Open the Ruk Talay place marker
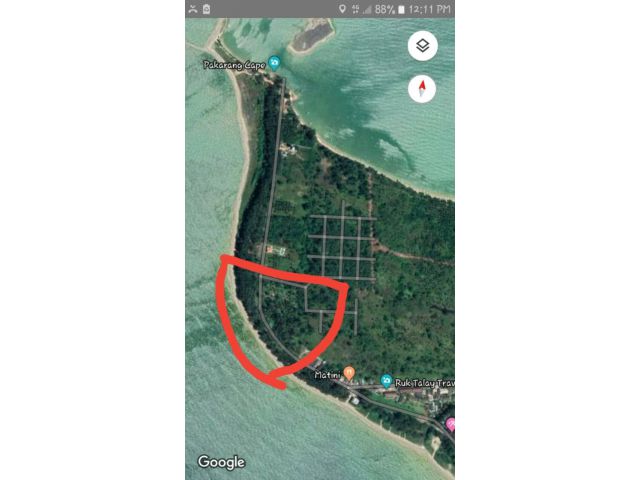This screenshot has height=480, width=640. (386, 380)
